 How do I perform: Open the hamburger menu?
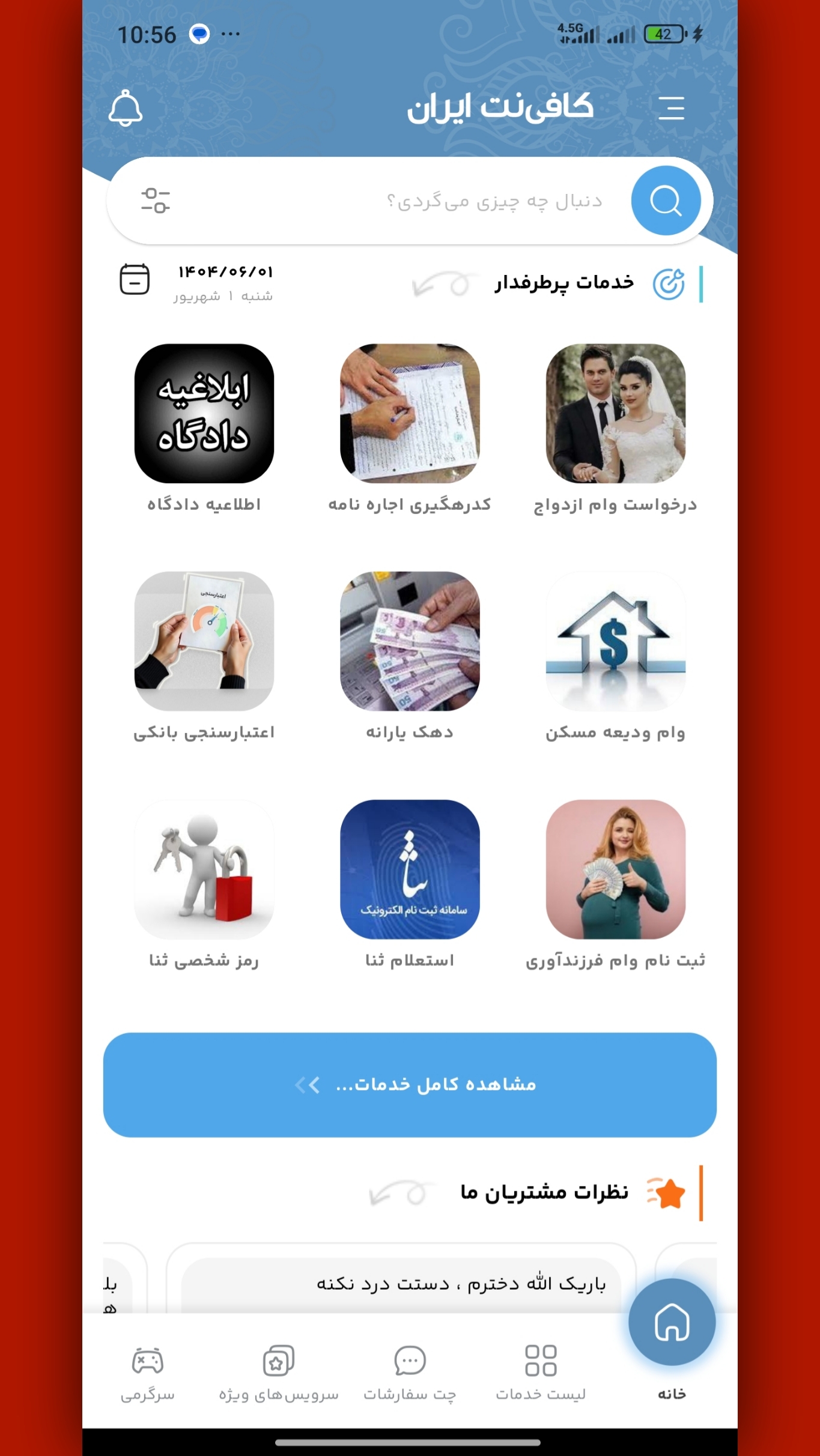[x=671, y=108]
